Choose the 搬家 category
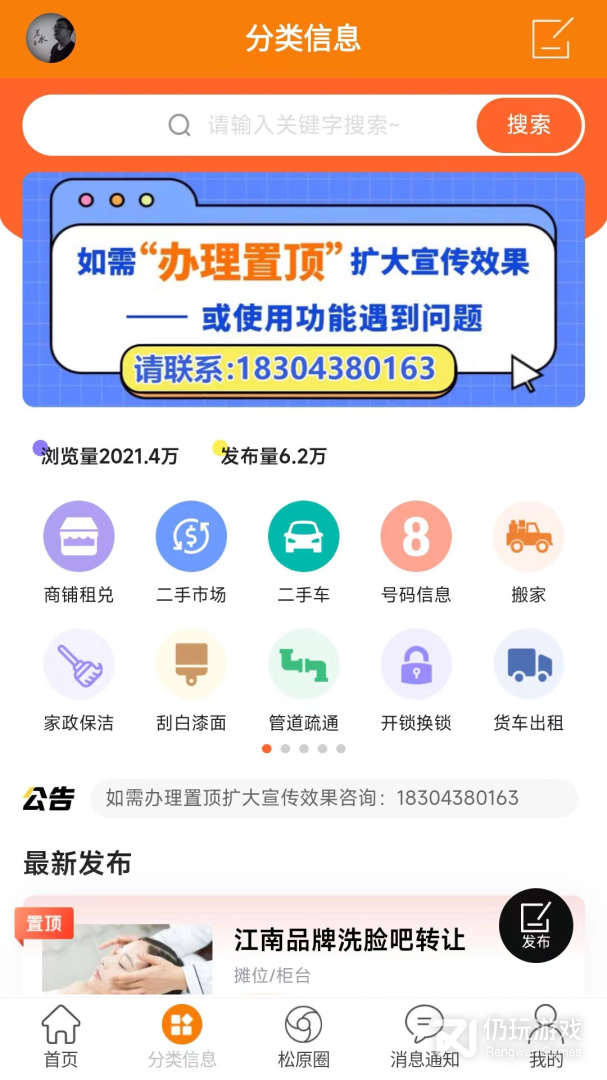 coord(528,552)
